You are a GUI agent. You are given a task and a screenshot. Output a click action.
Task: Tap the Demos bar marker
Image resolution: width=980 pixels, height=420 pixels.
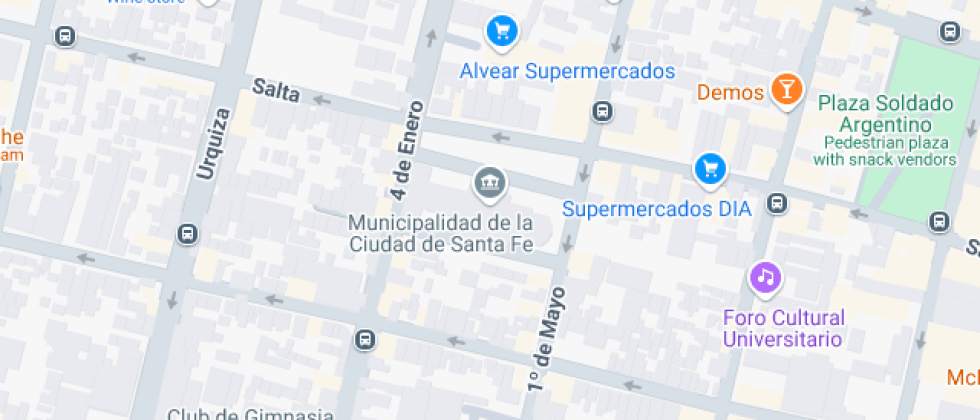(x=787, y=90)
